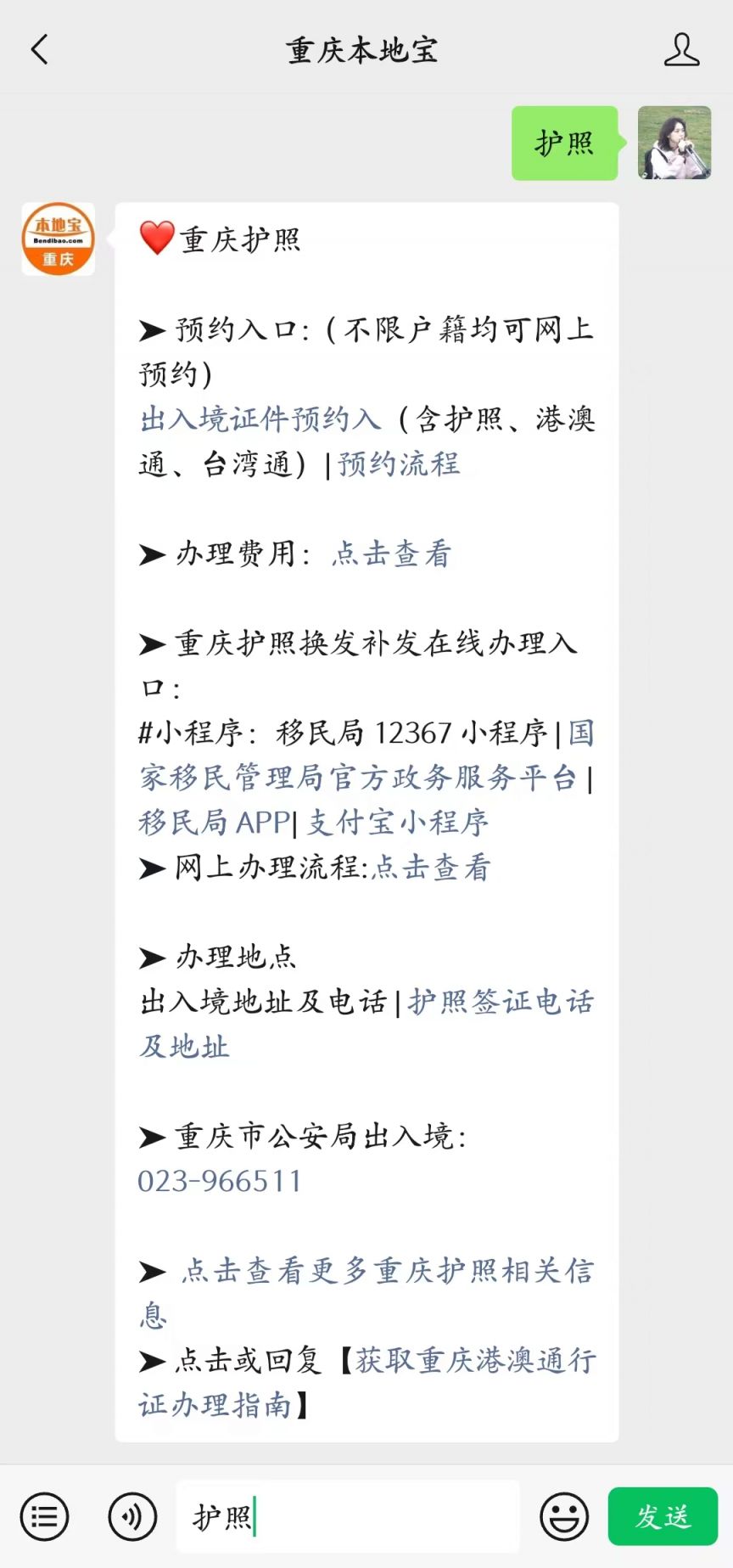Open the emoji picker
Image resolution: width=733 pixels, height=1568 pixels.
tap(564, 1516)
